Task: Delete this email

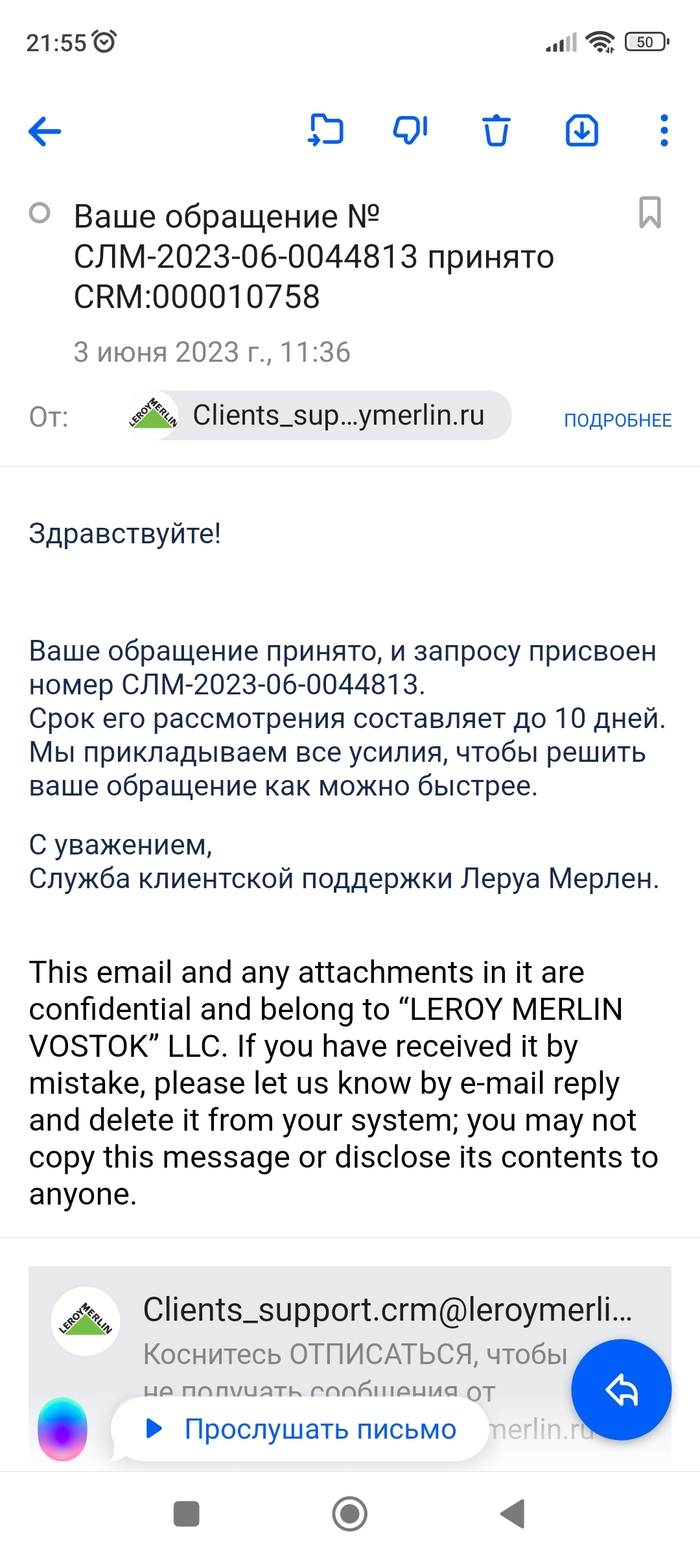Action: tap(497, 131)
